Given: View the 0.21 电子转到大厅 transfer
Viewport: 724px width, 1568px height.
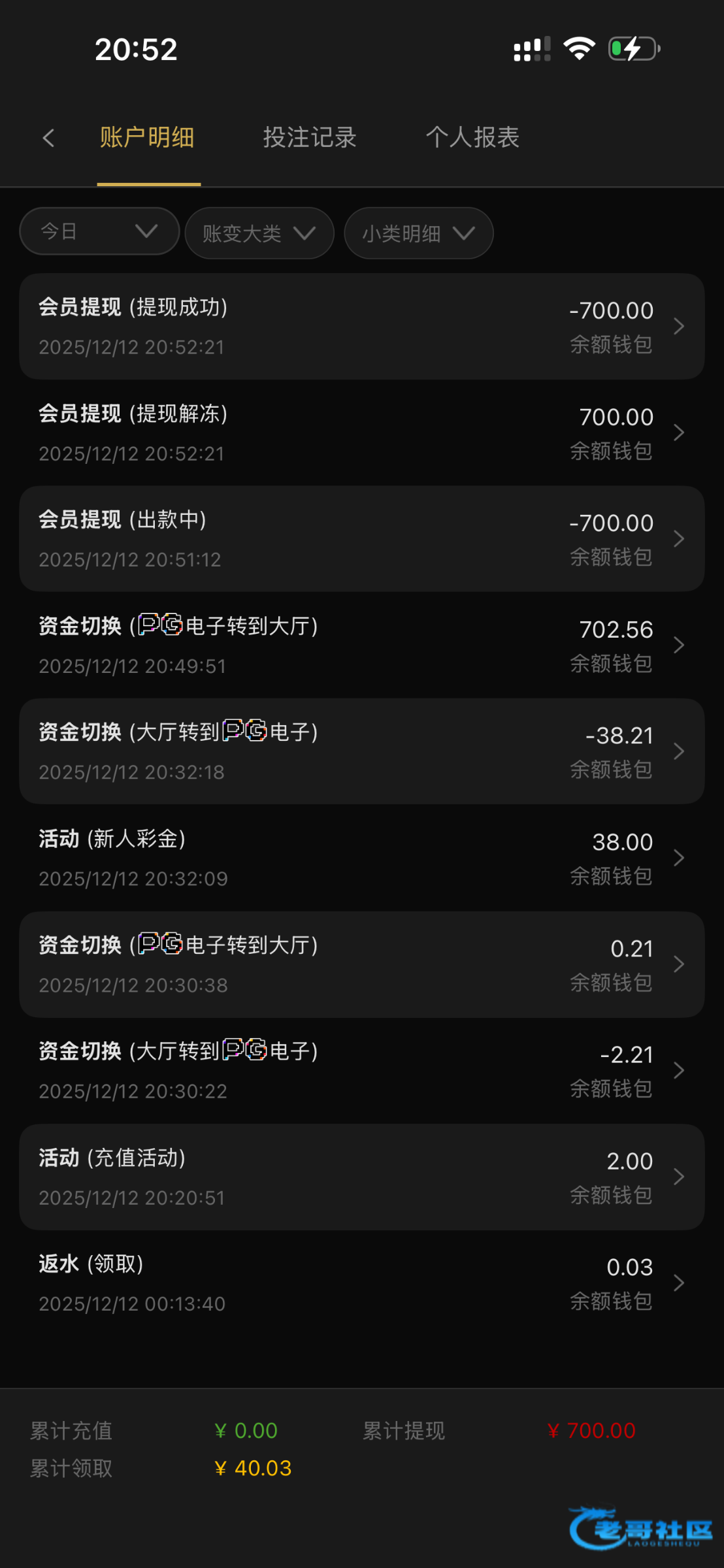Looking at the screenshot, I should tap(361, 964).
